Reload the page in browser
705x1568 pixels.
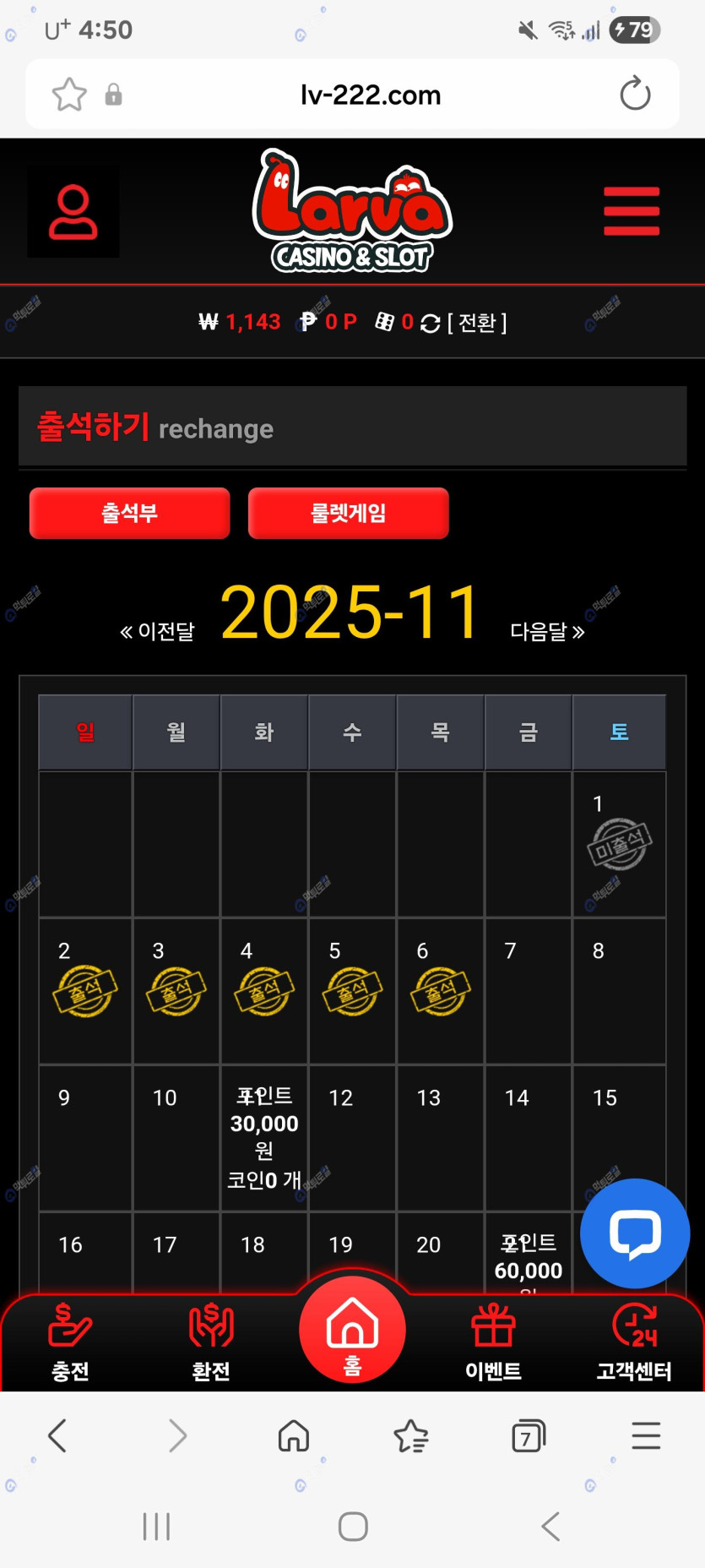[635, 94]
